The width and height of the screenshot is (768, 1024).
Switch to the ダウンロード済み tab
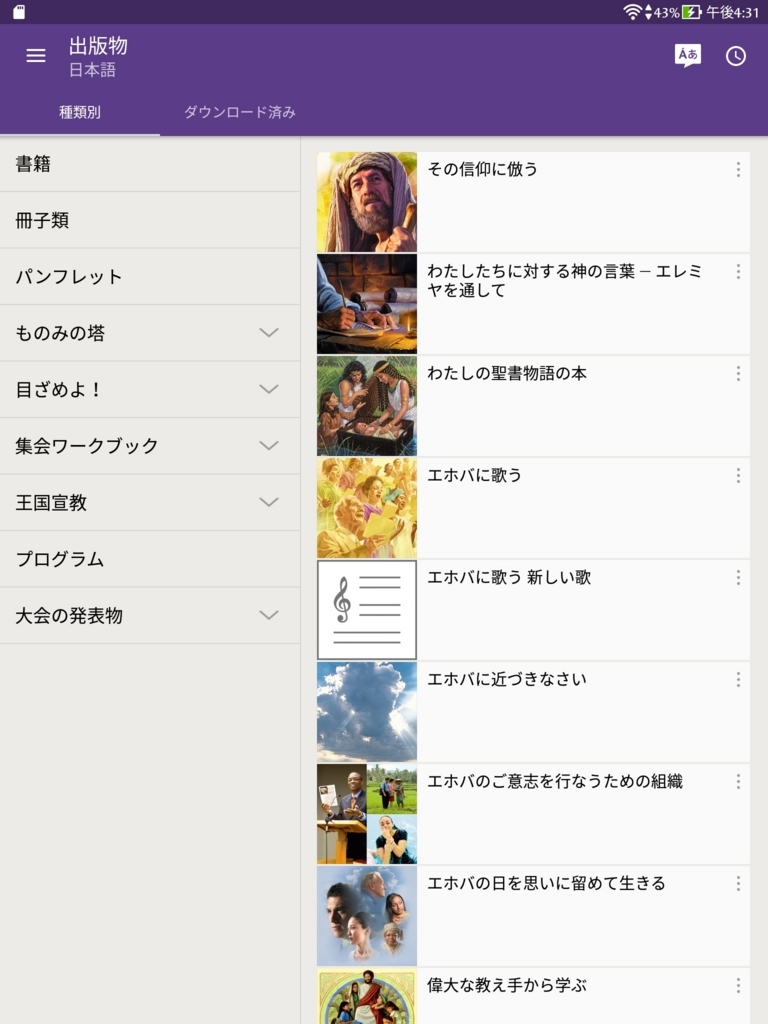click(x=239, y=112)
